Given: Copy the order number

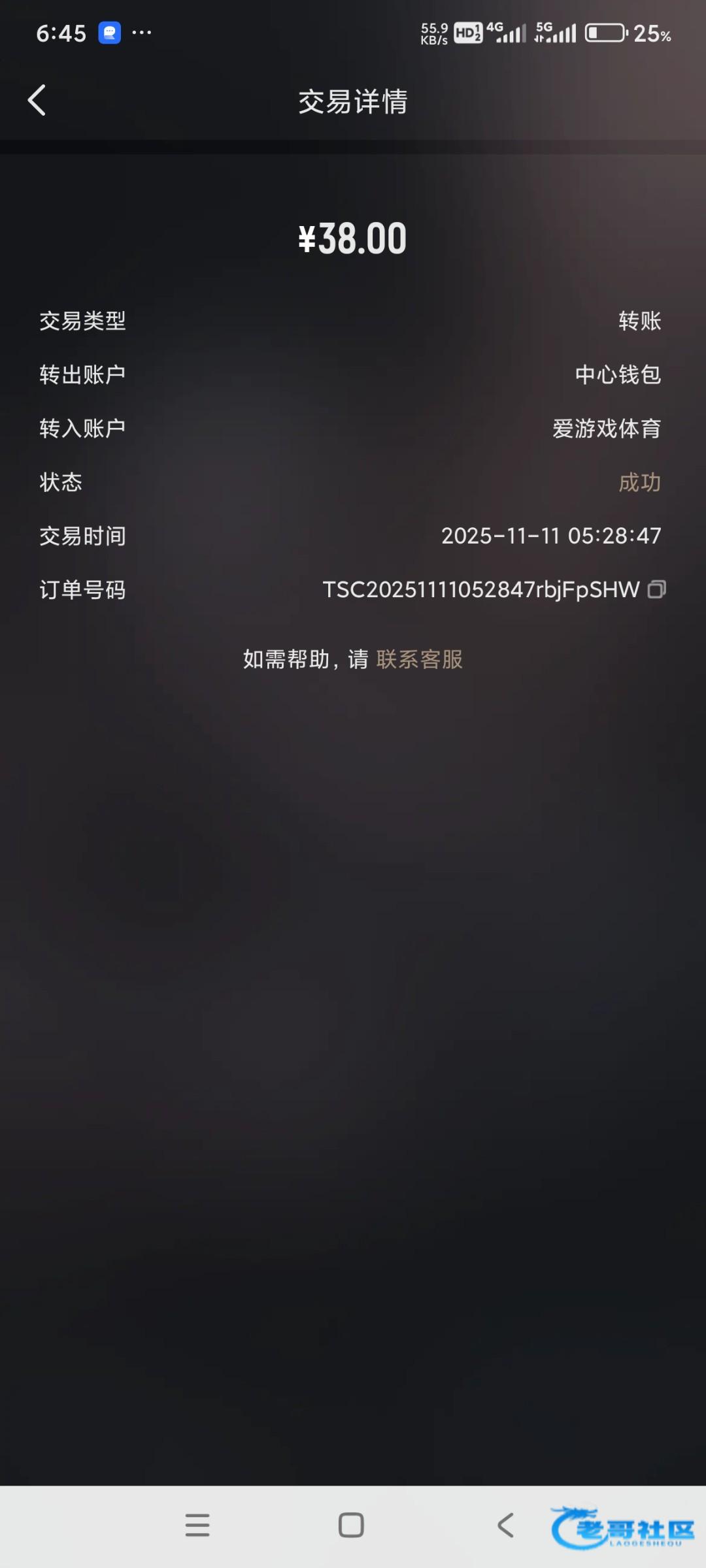Looking at the screenshot, I should point(656,590).
